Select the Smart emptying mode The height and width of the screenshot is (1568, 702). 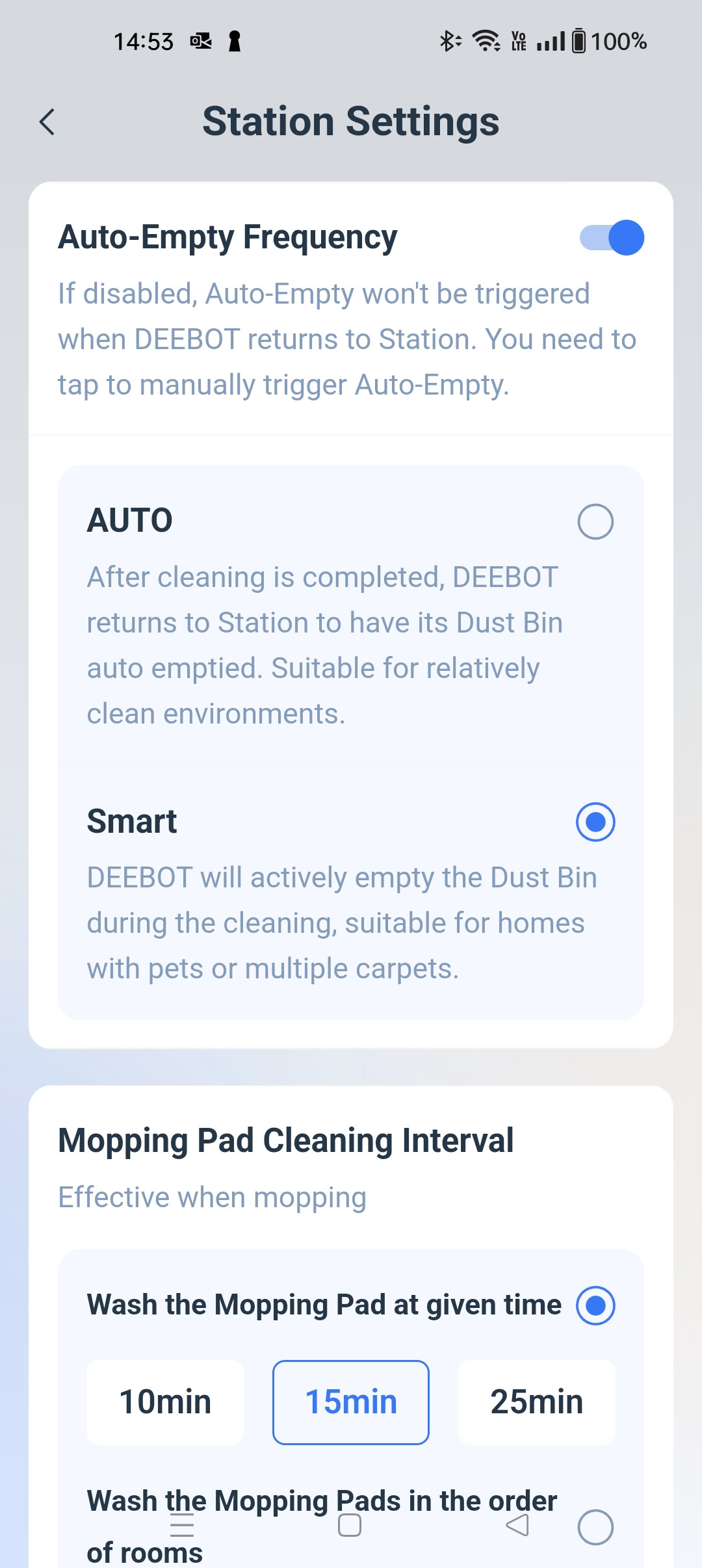click(595, 822)
